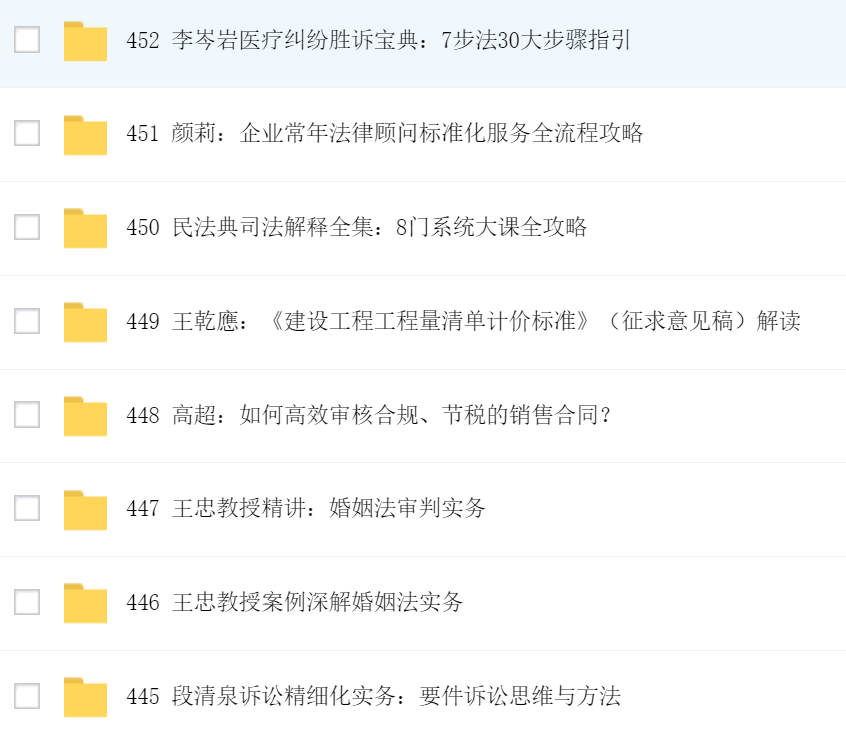Open folder 452 李岑岩医疗纠纷胜诉宝典
The height and width of the screenshot is (736, 846).
pos(378,41)
